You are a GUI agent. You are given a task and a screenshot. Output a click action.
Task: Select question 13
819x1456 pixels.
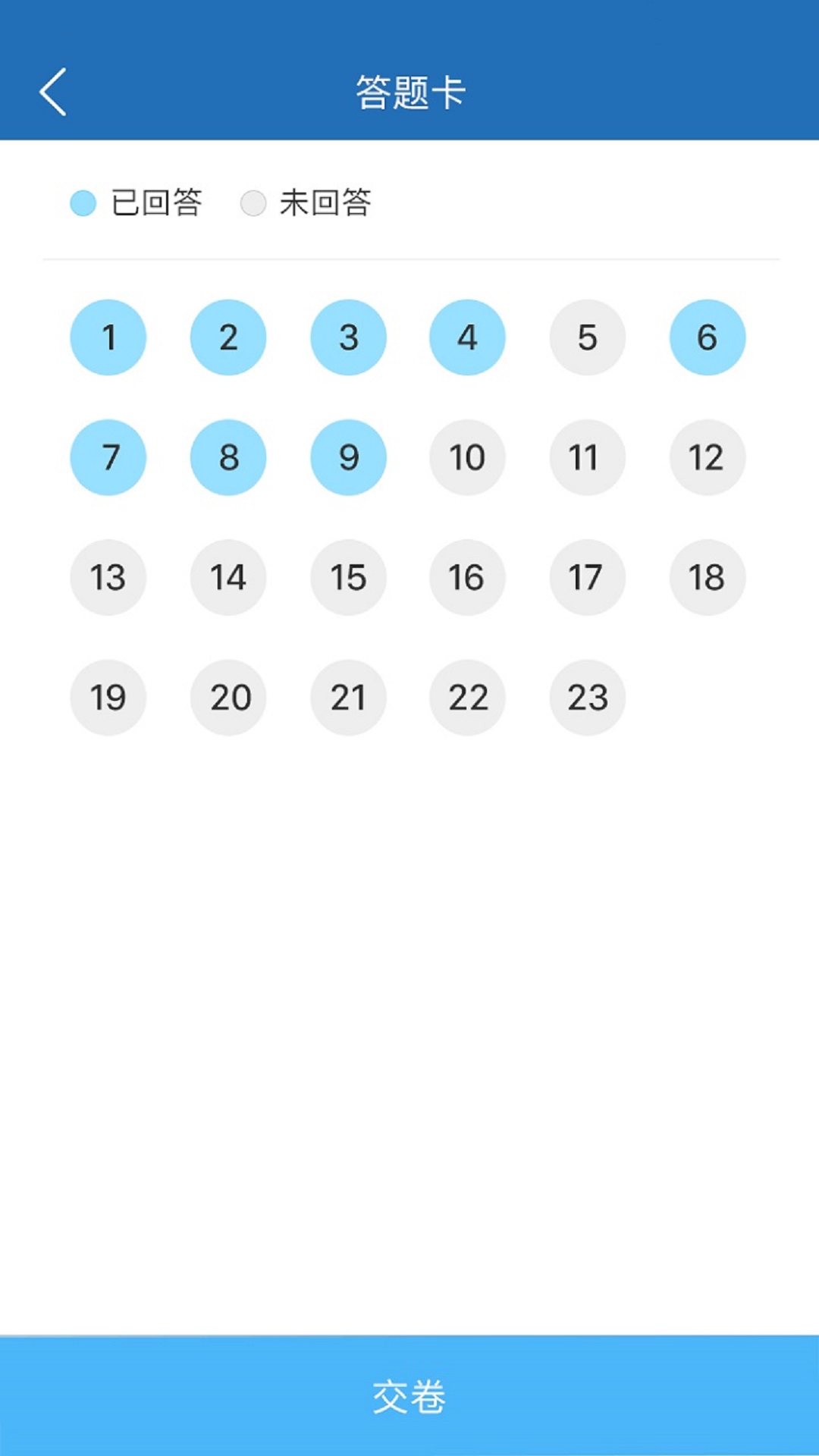108,577
